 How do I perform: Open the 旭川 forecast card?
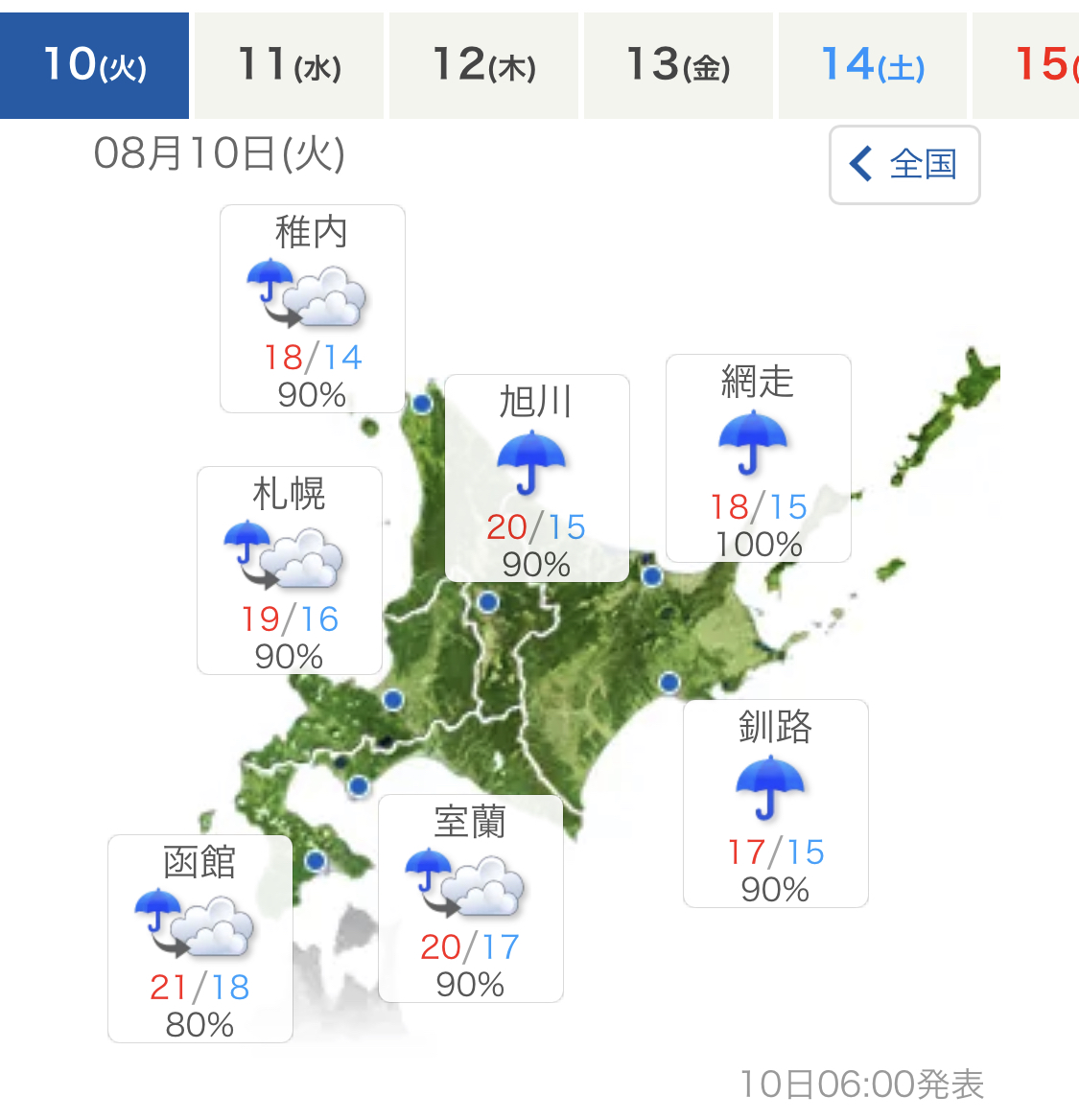point(536,478)
